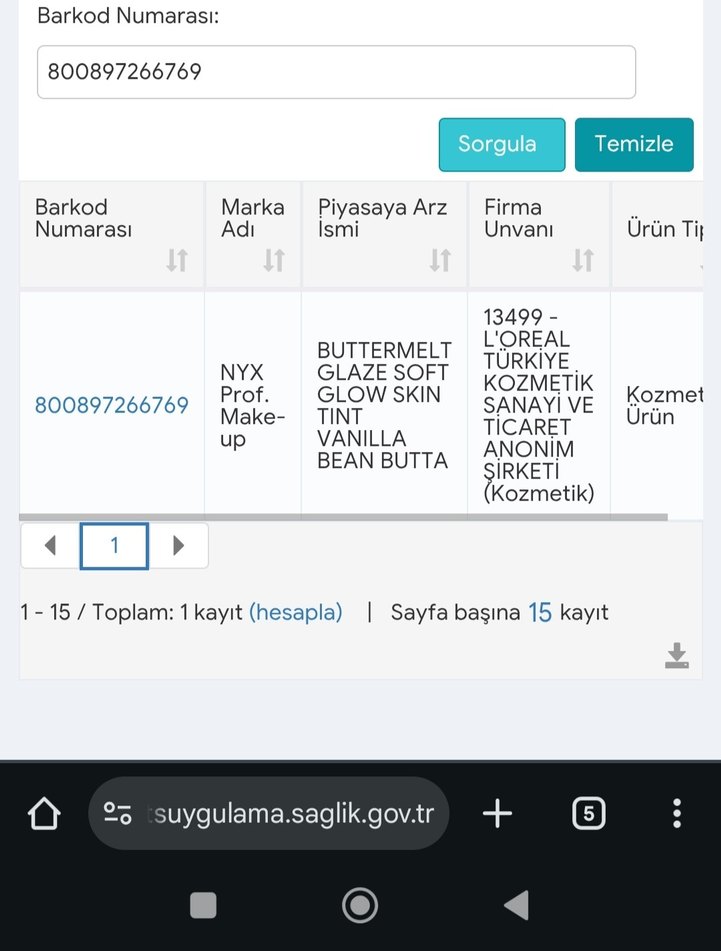Image resolution: width=721 pixels, height=951 pixels.
Task: Go to previous results page
Action: [50, 546]
